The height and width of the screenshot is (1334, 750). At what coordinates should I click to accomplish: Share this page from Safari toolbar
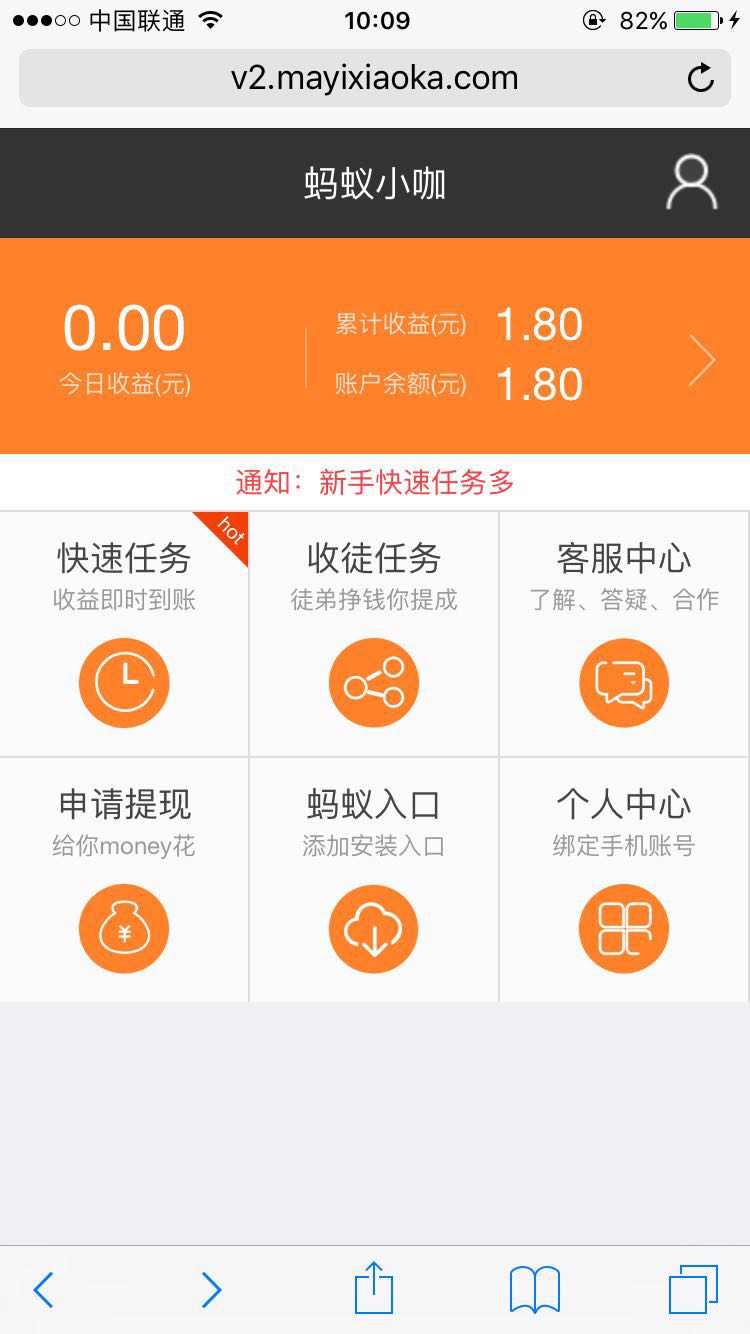click(x=374, y=1287)
